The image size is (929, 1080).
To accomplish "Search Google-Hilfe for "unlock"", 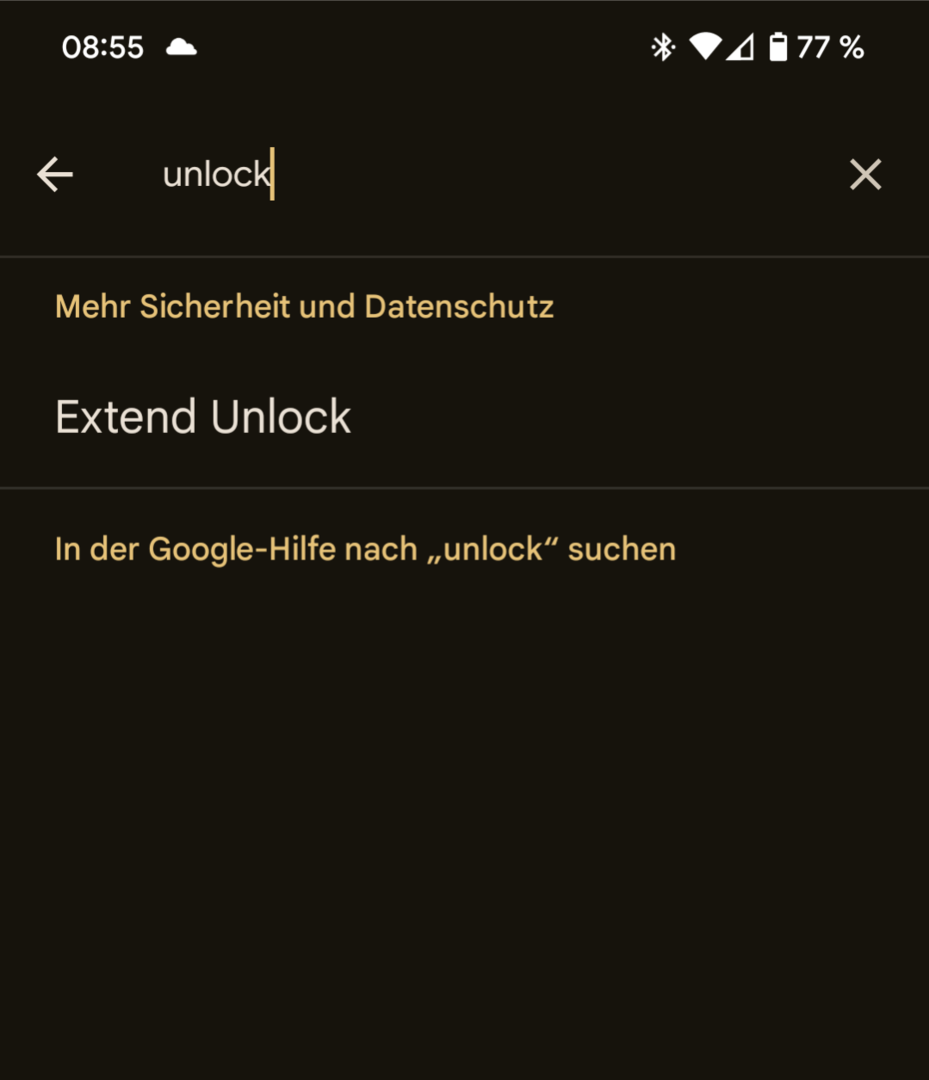I will [365, 549].
